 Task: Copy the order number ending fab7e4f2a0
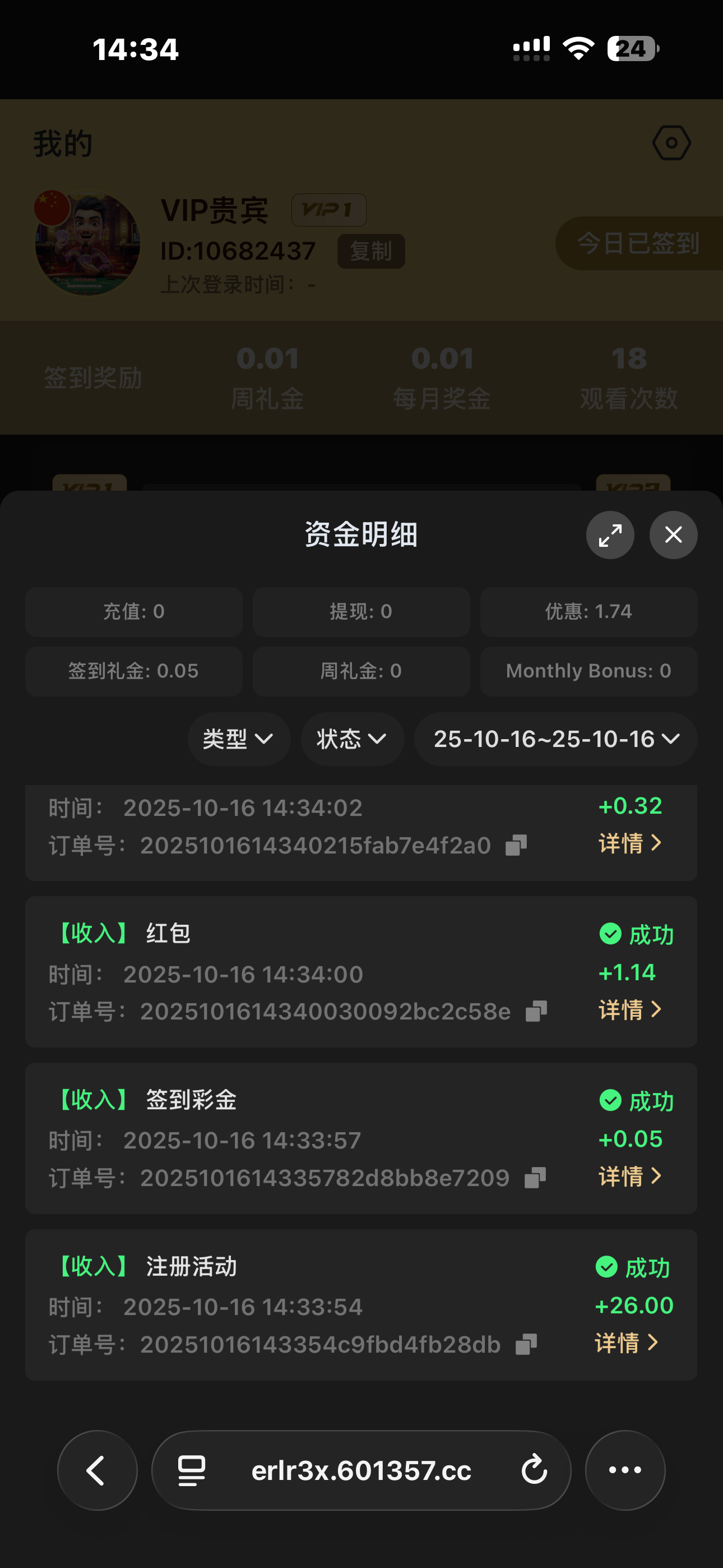[516, 845]
